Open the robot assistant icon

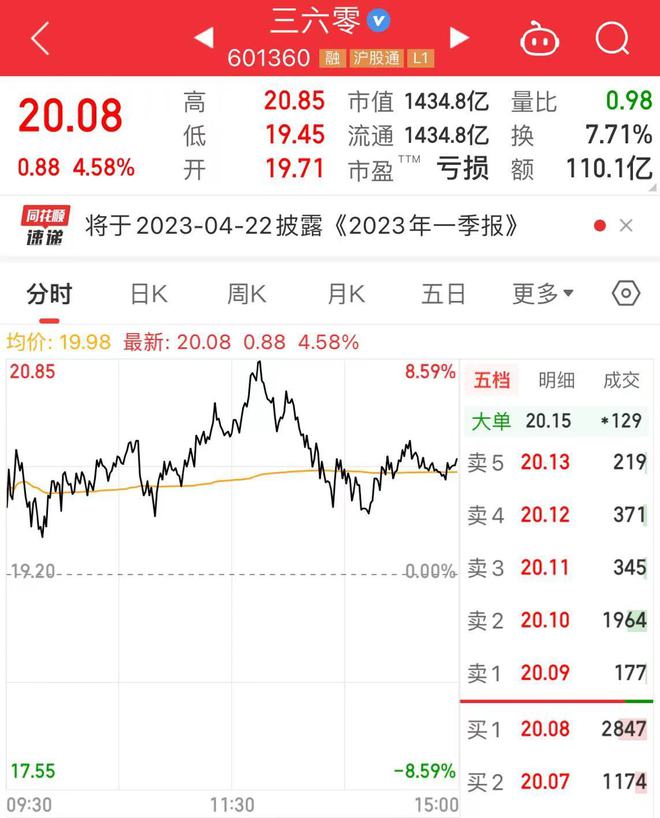(541, 38)
